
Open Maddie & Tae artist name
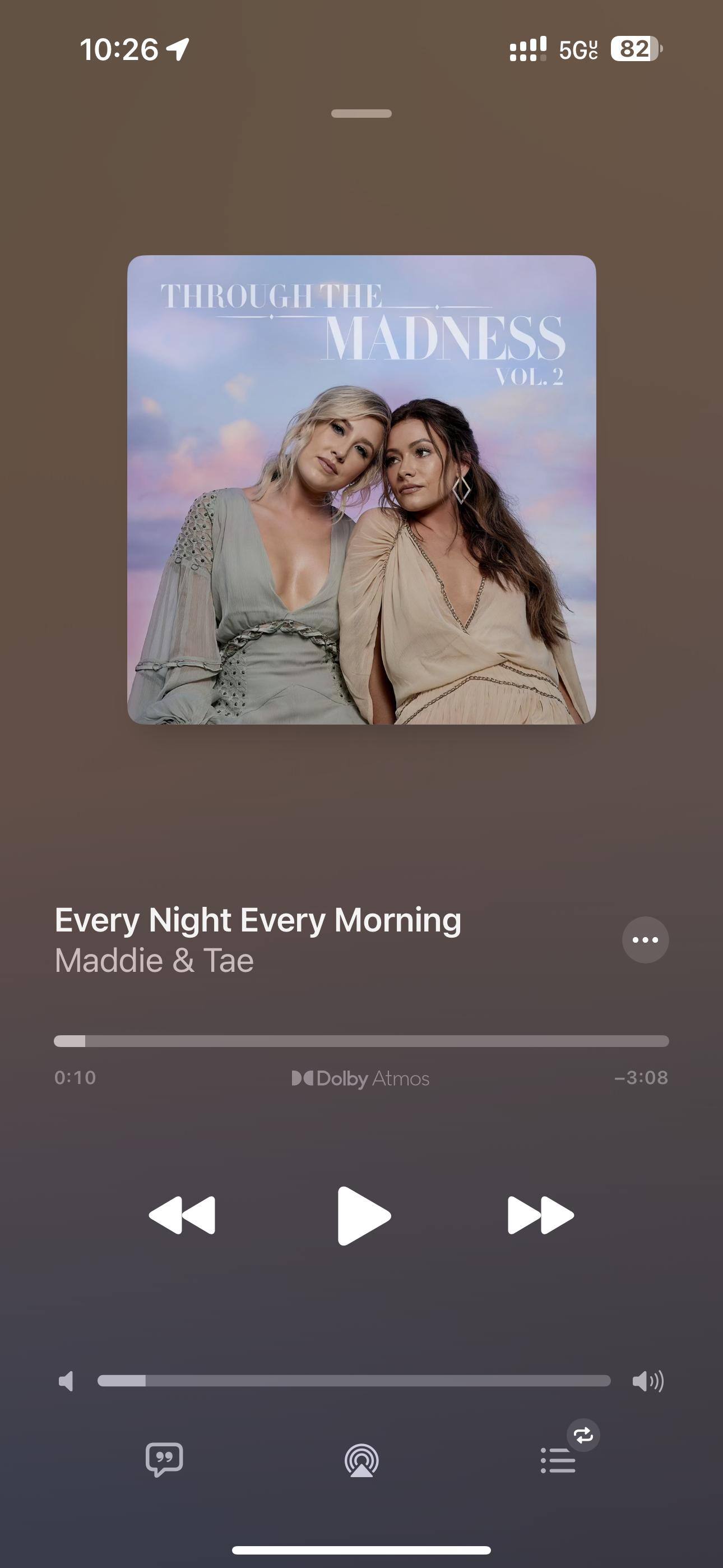tap(154, 961)
